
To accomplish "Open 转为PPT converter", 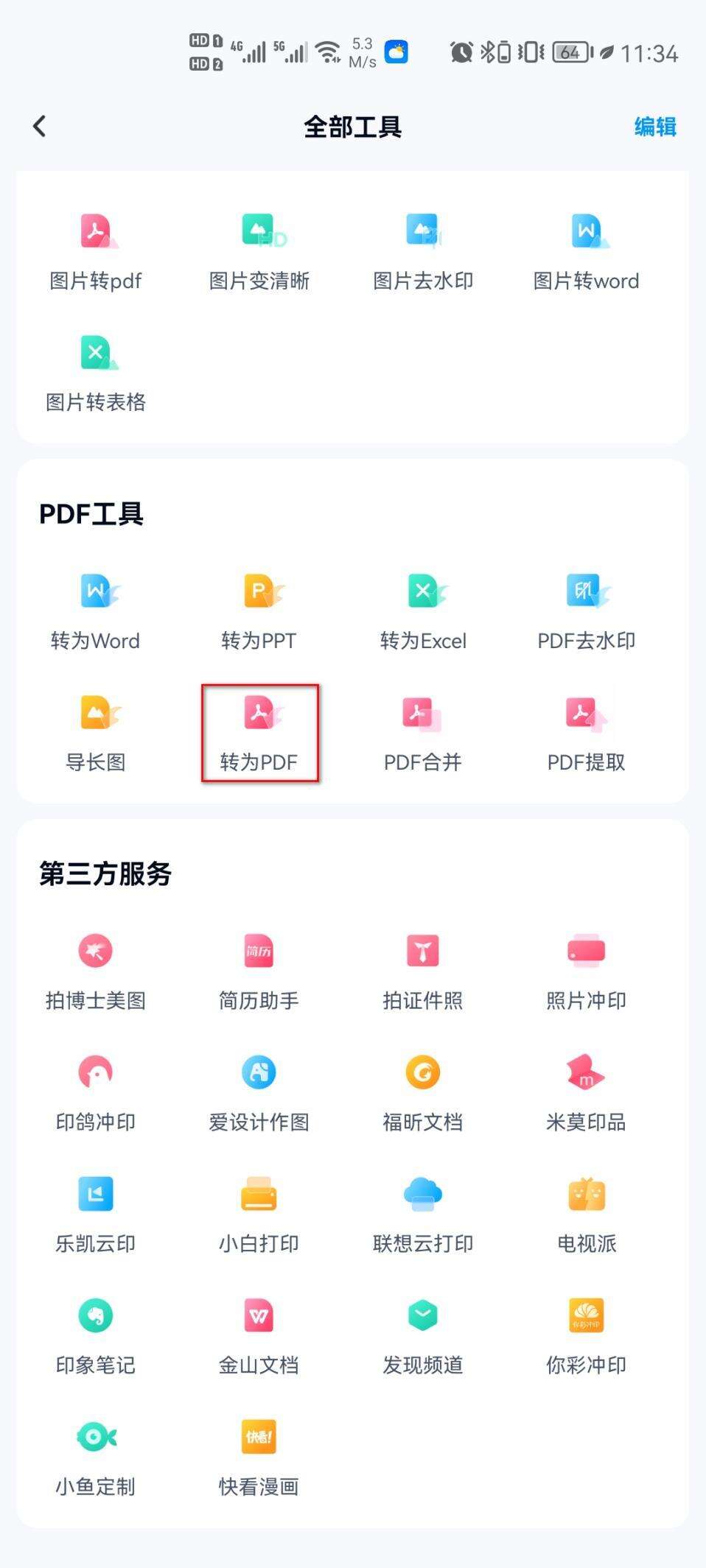I will click(259, 611).
